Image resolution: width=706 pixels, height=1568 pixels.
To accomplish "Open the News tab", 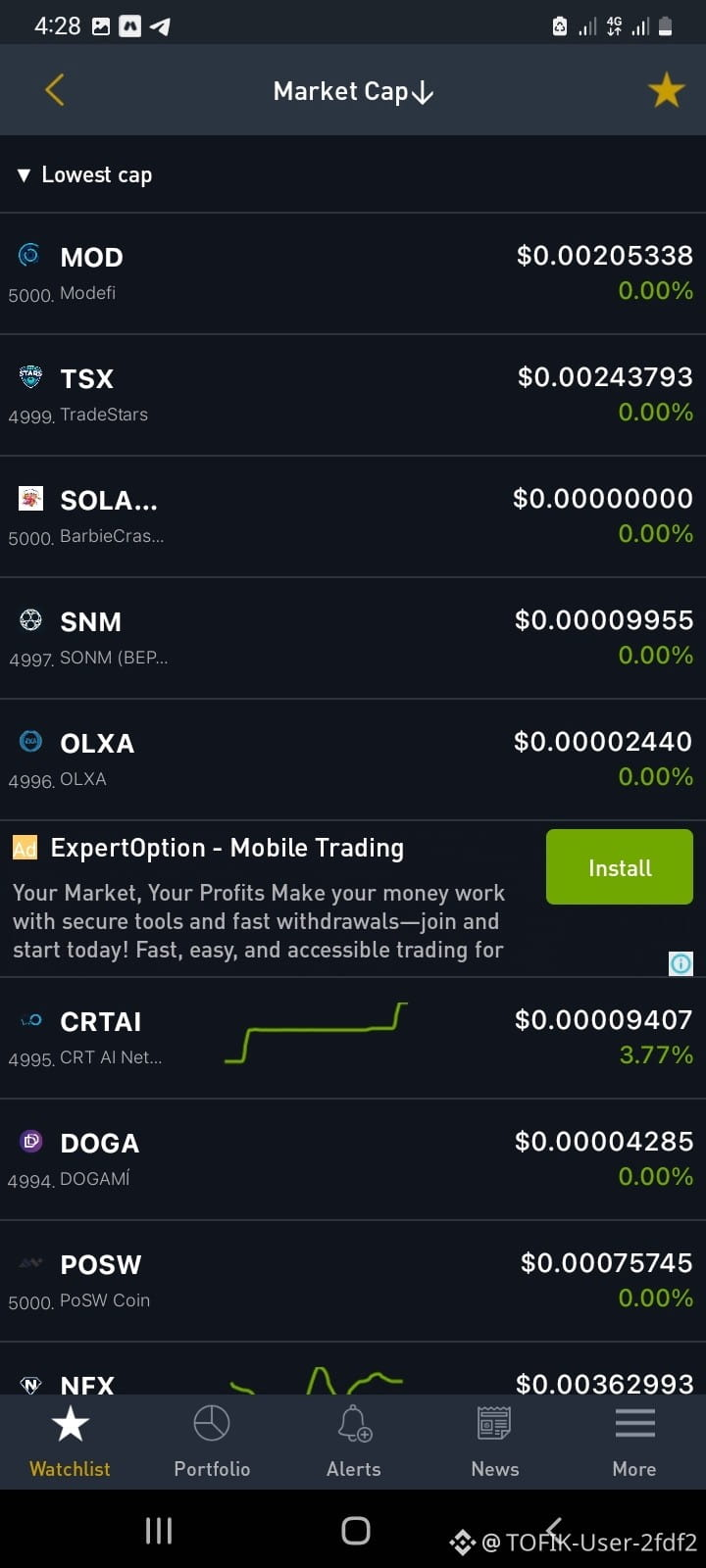I will click(x=494, y=1441).
